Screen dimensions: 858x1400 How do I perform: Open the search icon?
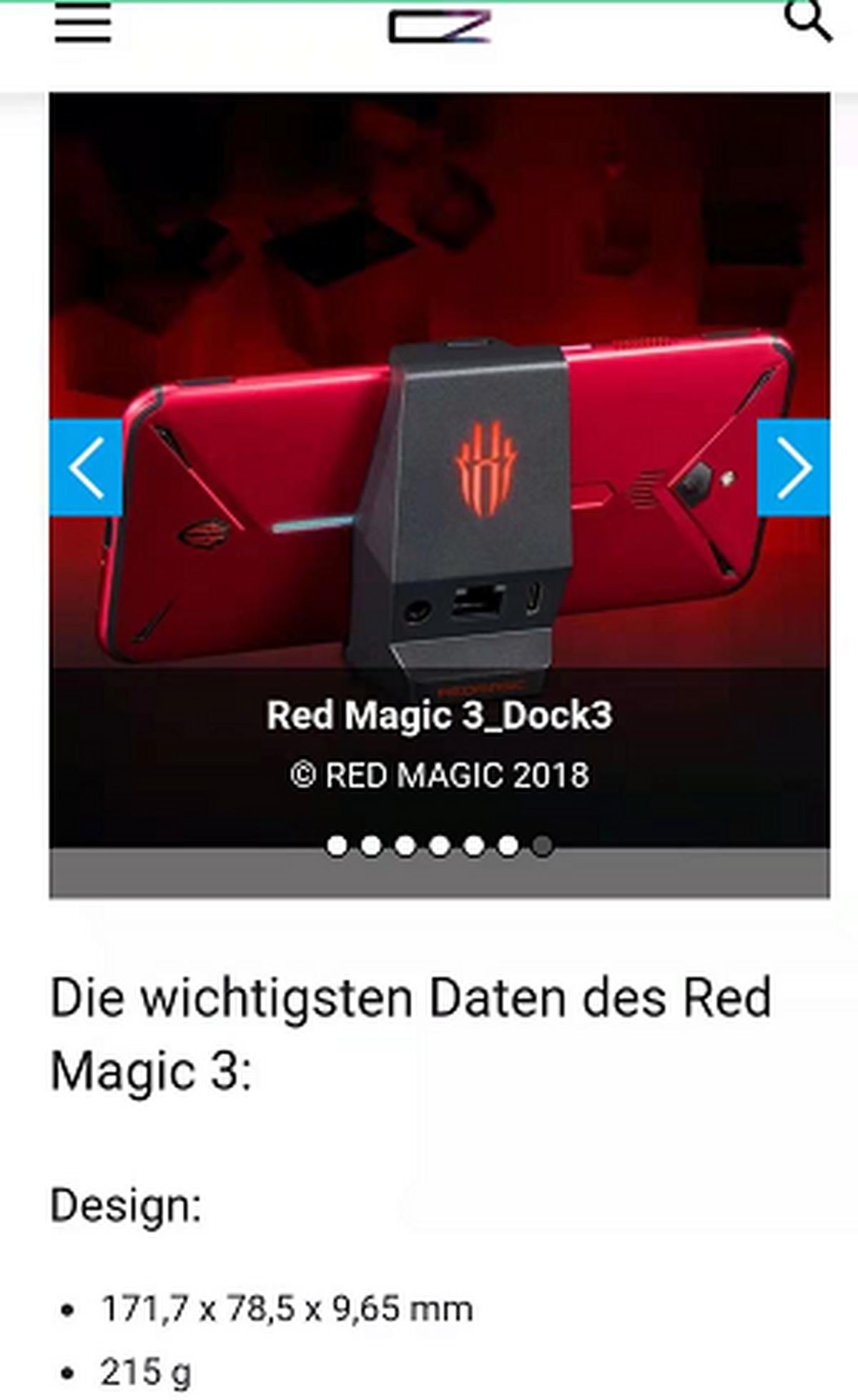(x=808, y=21)
